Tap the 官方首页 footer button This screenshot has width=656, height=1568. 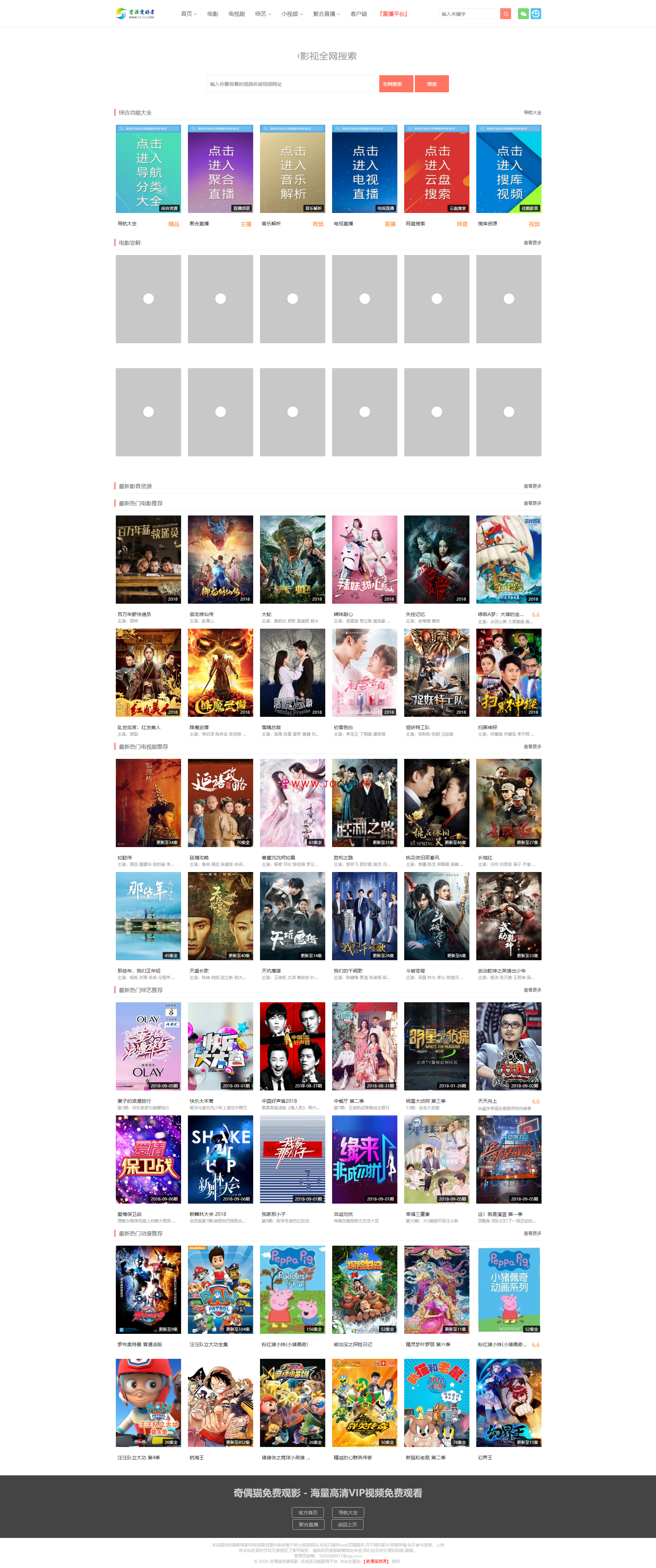(x=308, y=1513)
